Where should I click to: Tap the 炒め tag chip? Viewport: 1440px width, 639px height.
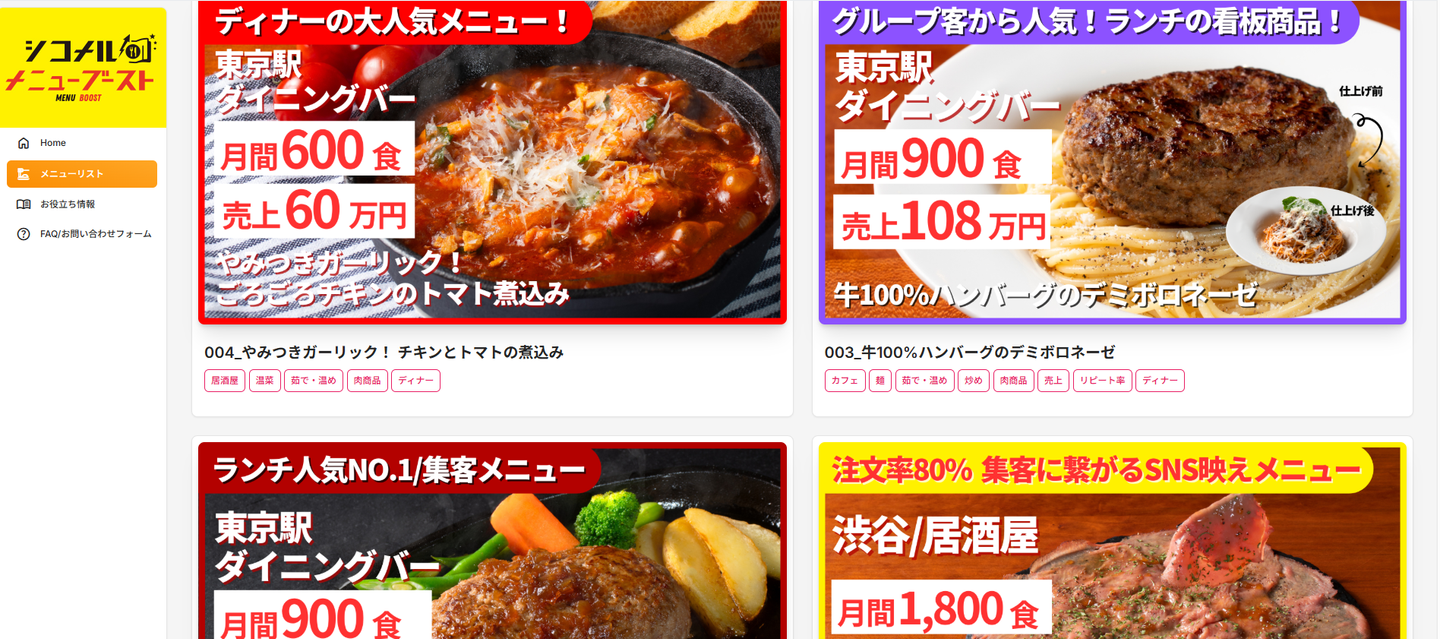[x=973, y=381]
